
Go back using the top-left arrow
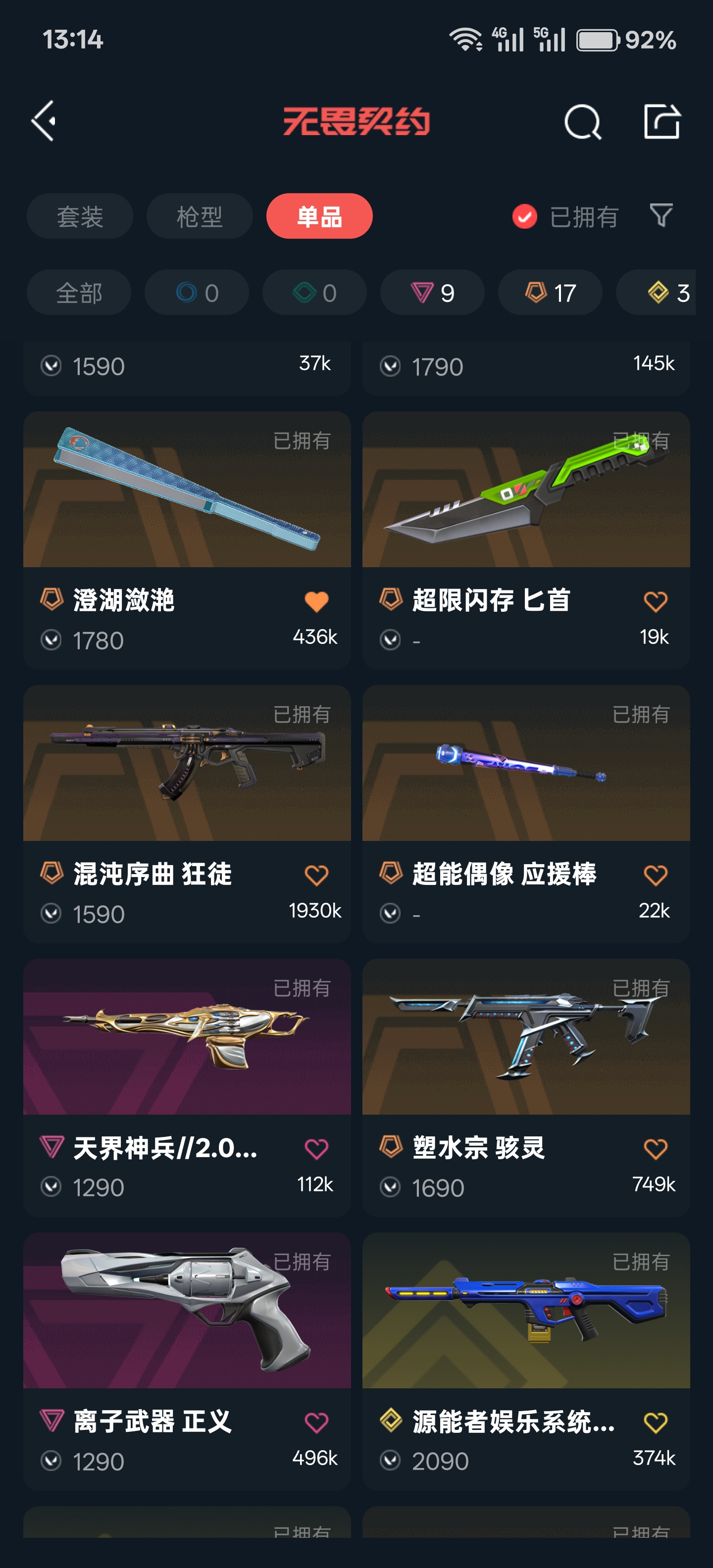coord(44,121)
